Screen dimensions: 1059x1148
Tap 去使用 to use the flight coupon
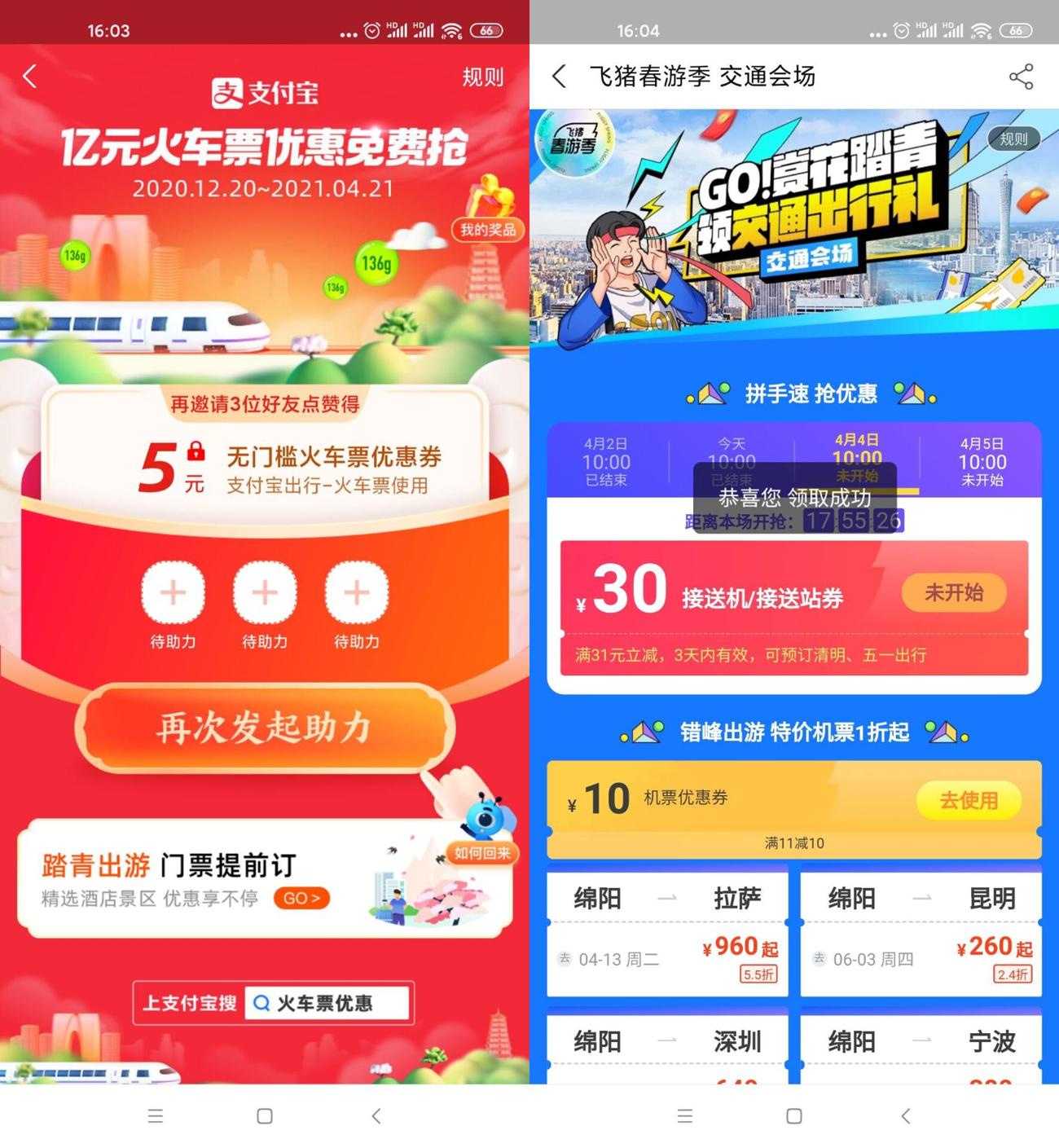tap(968, 801)
